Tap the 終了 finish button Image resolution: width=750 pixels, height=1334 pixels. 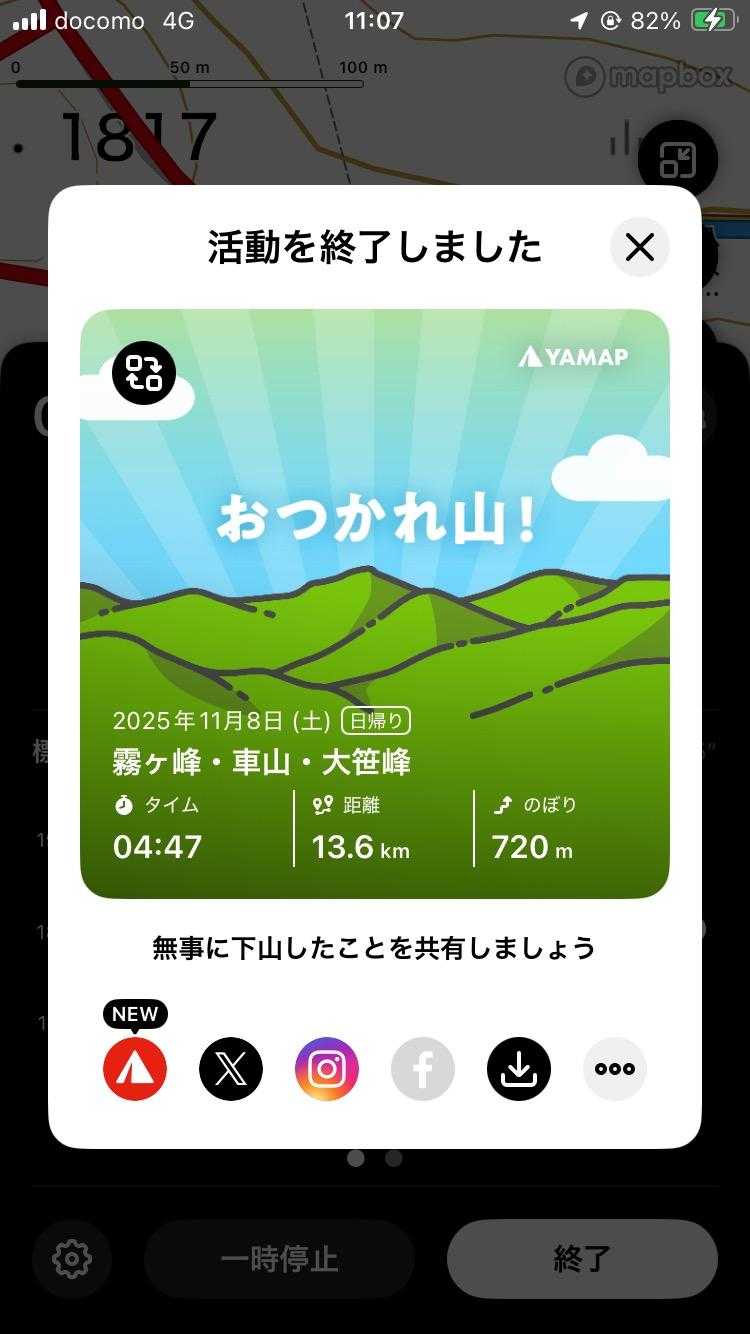(582, 1258)
